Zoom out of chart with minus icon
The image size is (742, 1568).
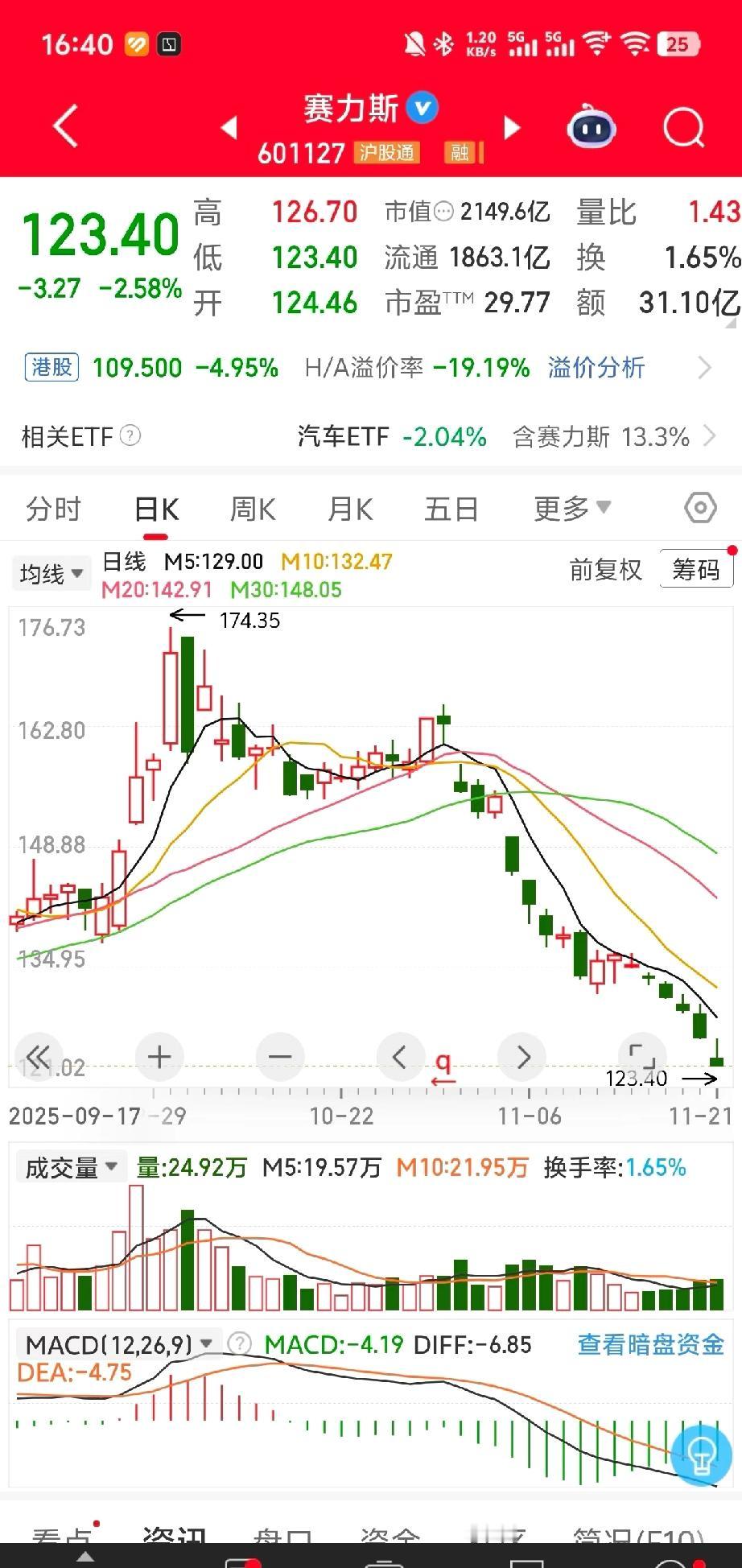click(279, 1057)
